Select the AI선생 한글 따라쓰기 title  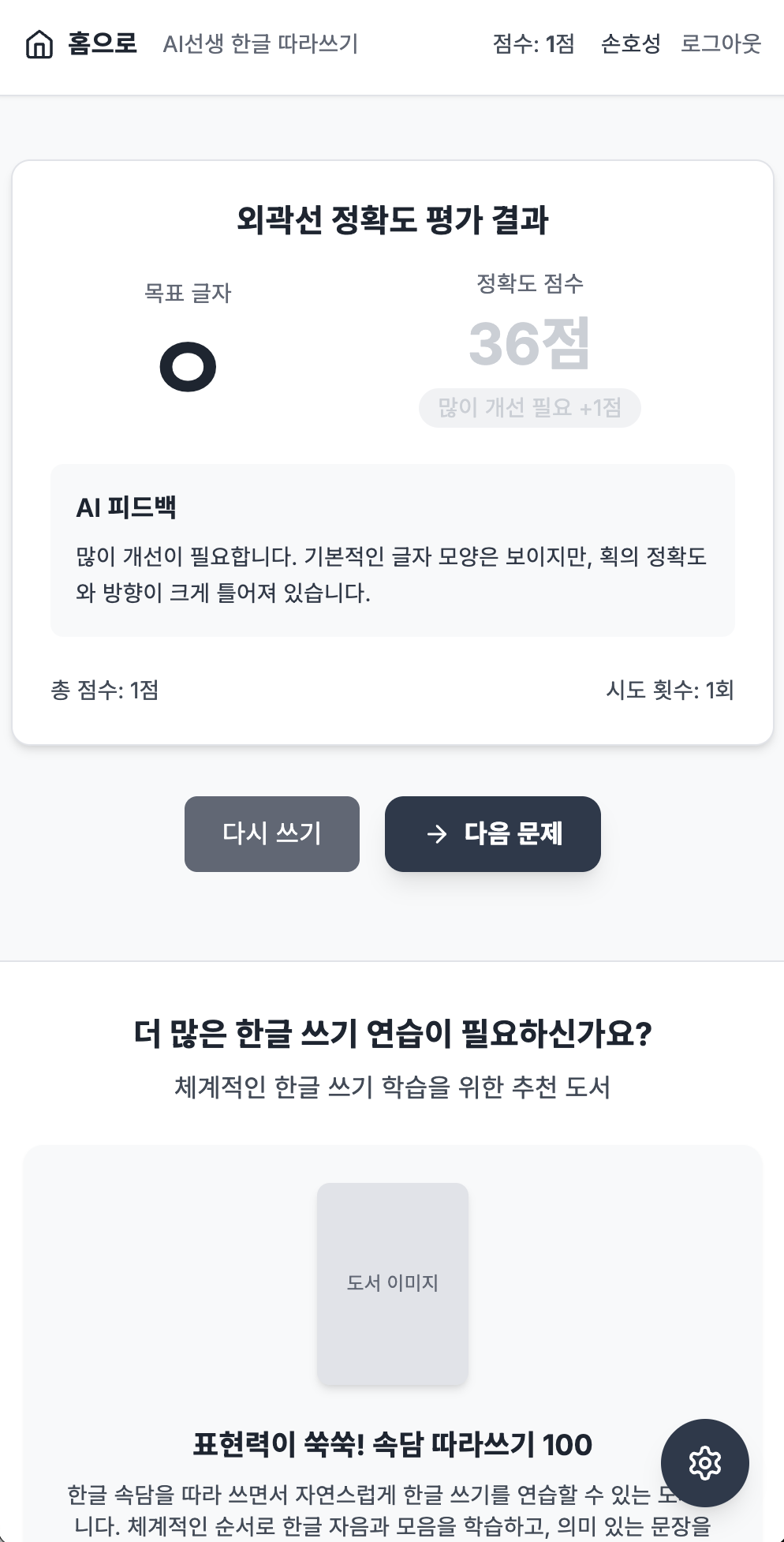pos(260,44)
